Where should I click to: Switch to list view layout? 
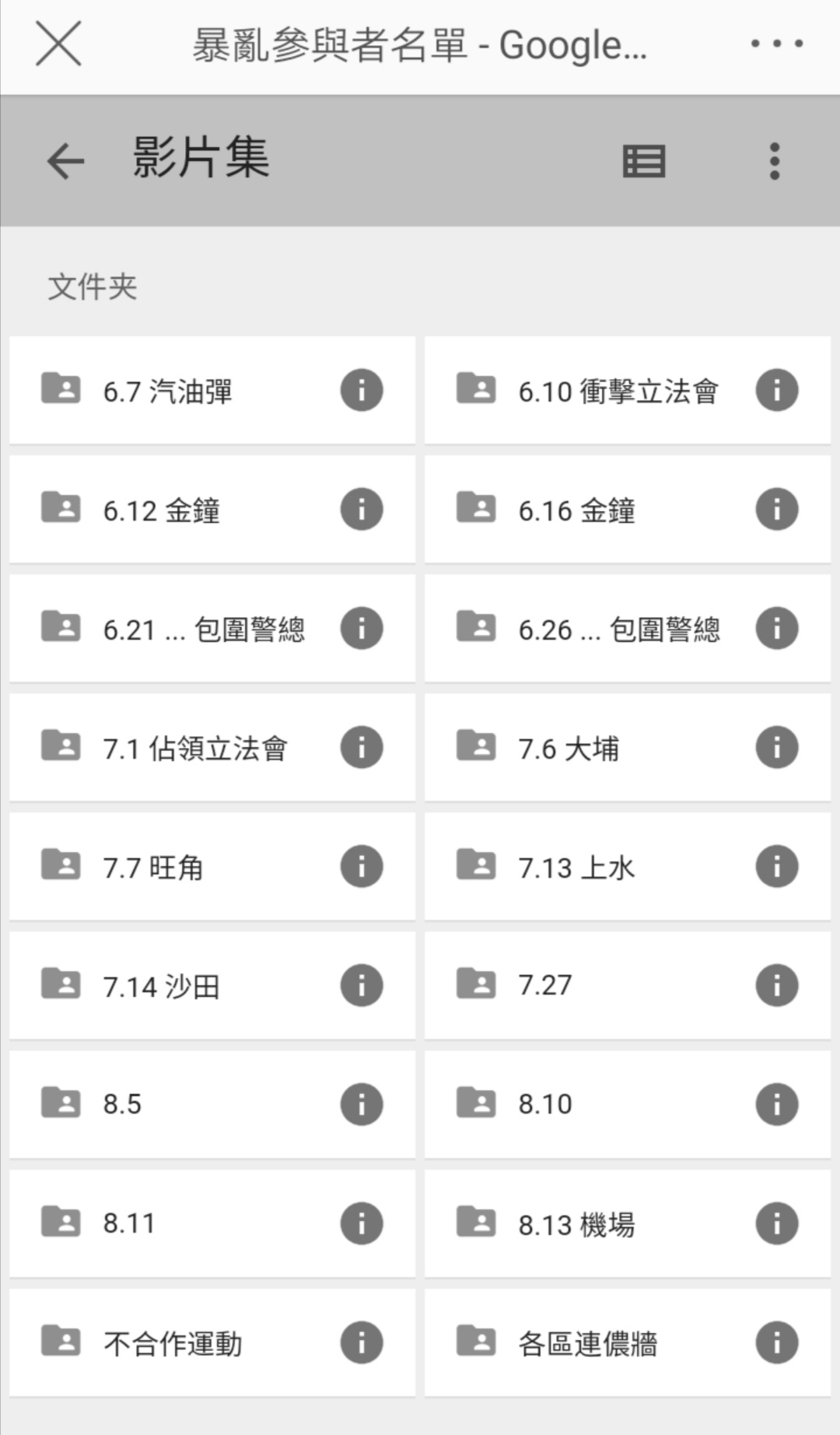tap(644, 161)
